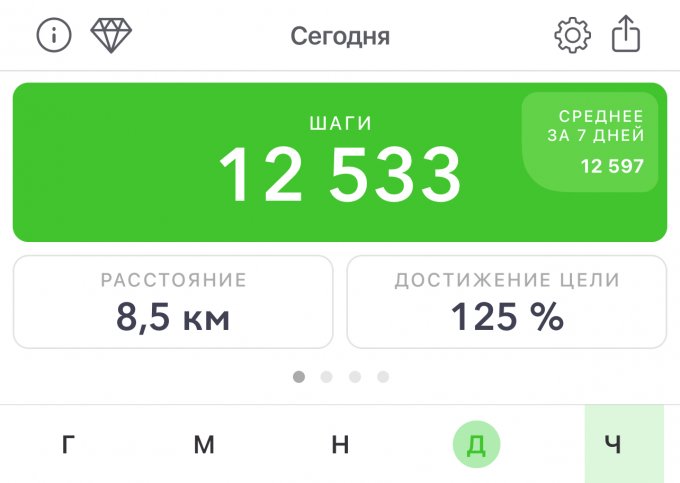Select the Д period tab
This screenshot has height=483, width=680.
tap(476, 444)
